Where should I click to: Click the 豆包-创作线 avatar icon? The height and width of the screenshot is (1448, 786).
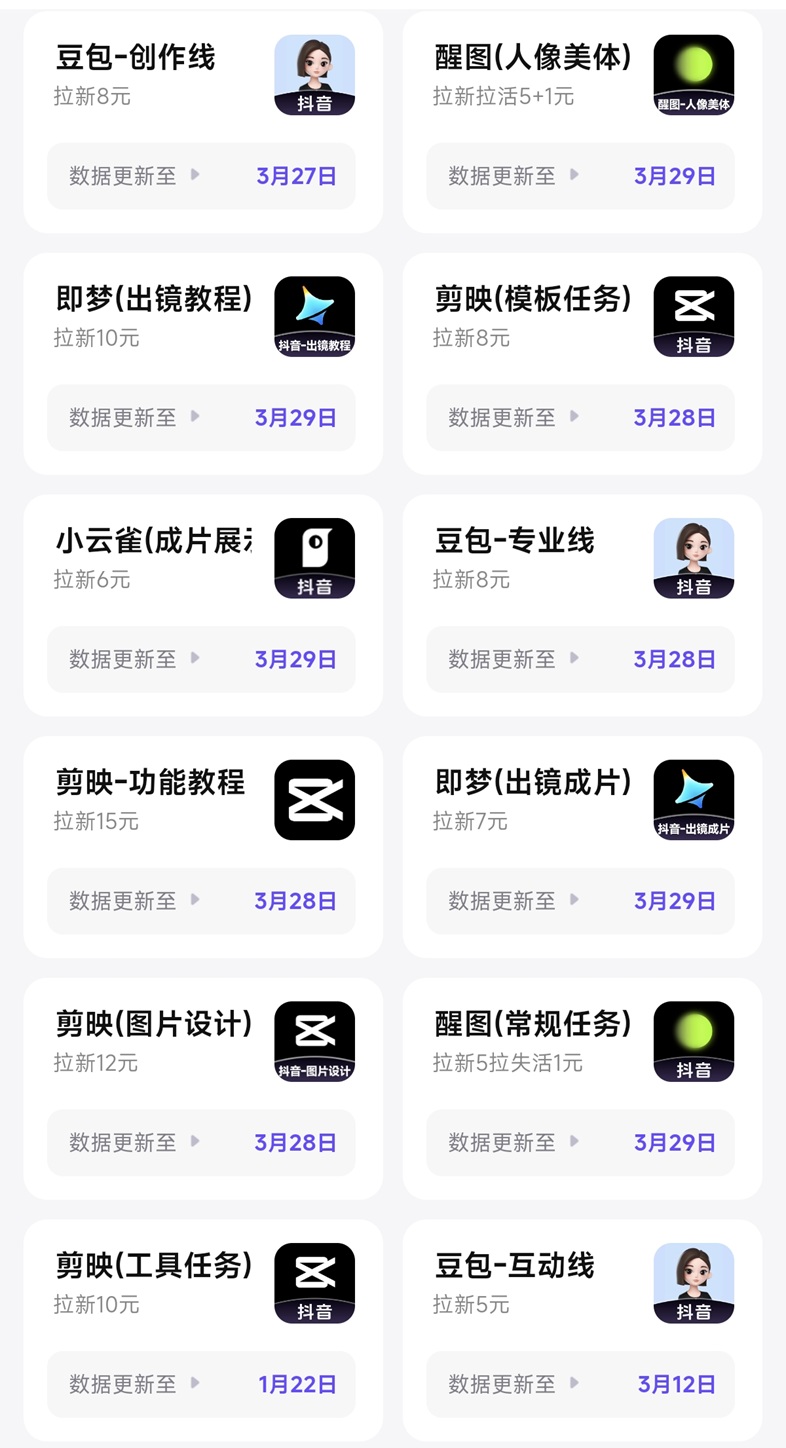[315, 75]
